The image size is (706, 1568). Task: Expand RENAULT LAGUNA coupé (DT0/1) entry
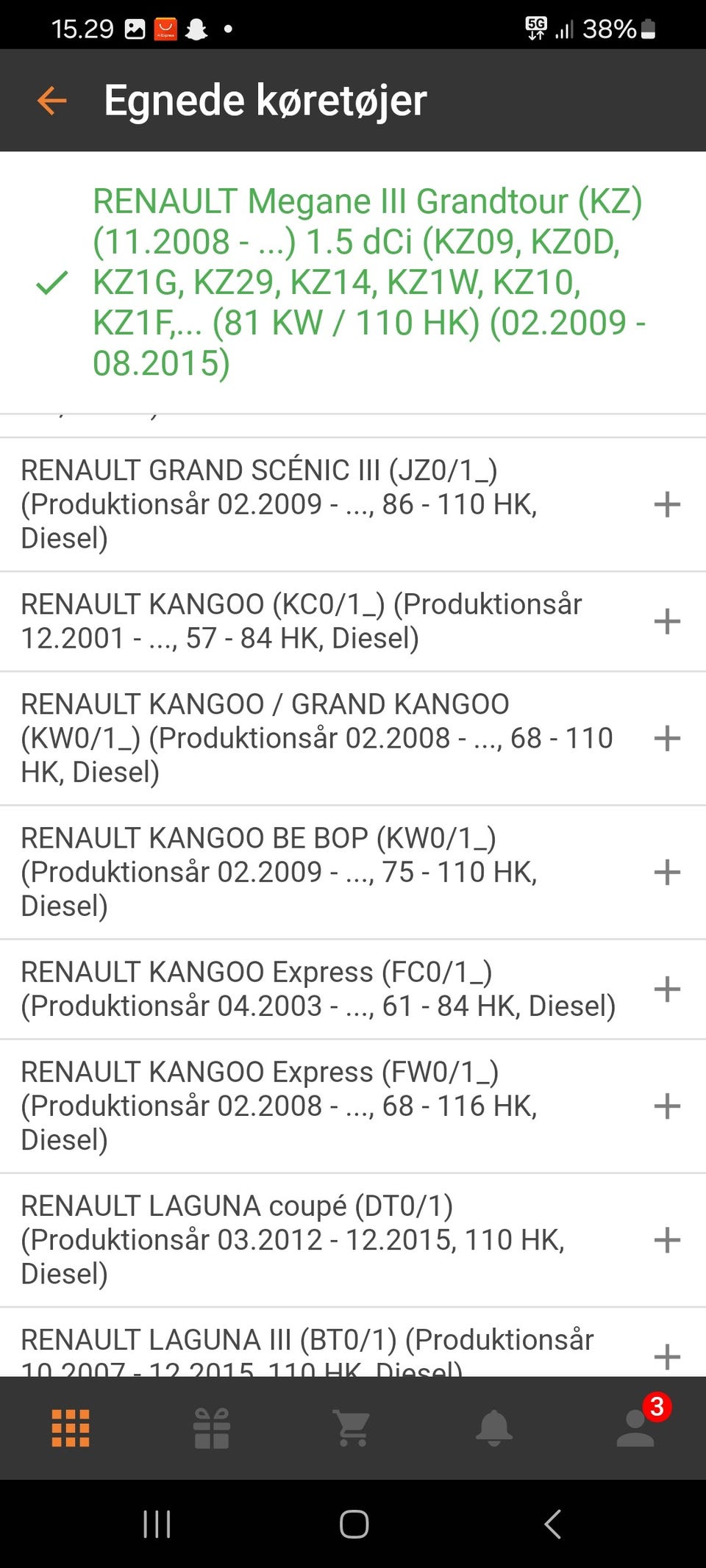tap(666, 1240)
